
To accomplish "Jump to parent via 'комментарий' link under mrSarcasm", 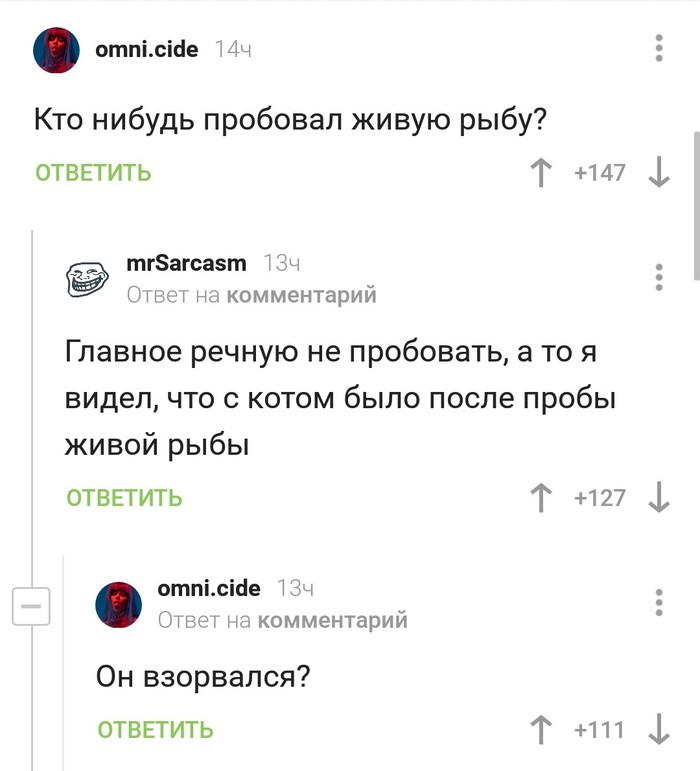I will point(301,295).
